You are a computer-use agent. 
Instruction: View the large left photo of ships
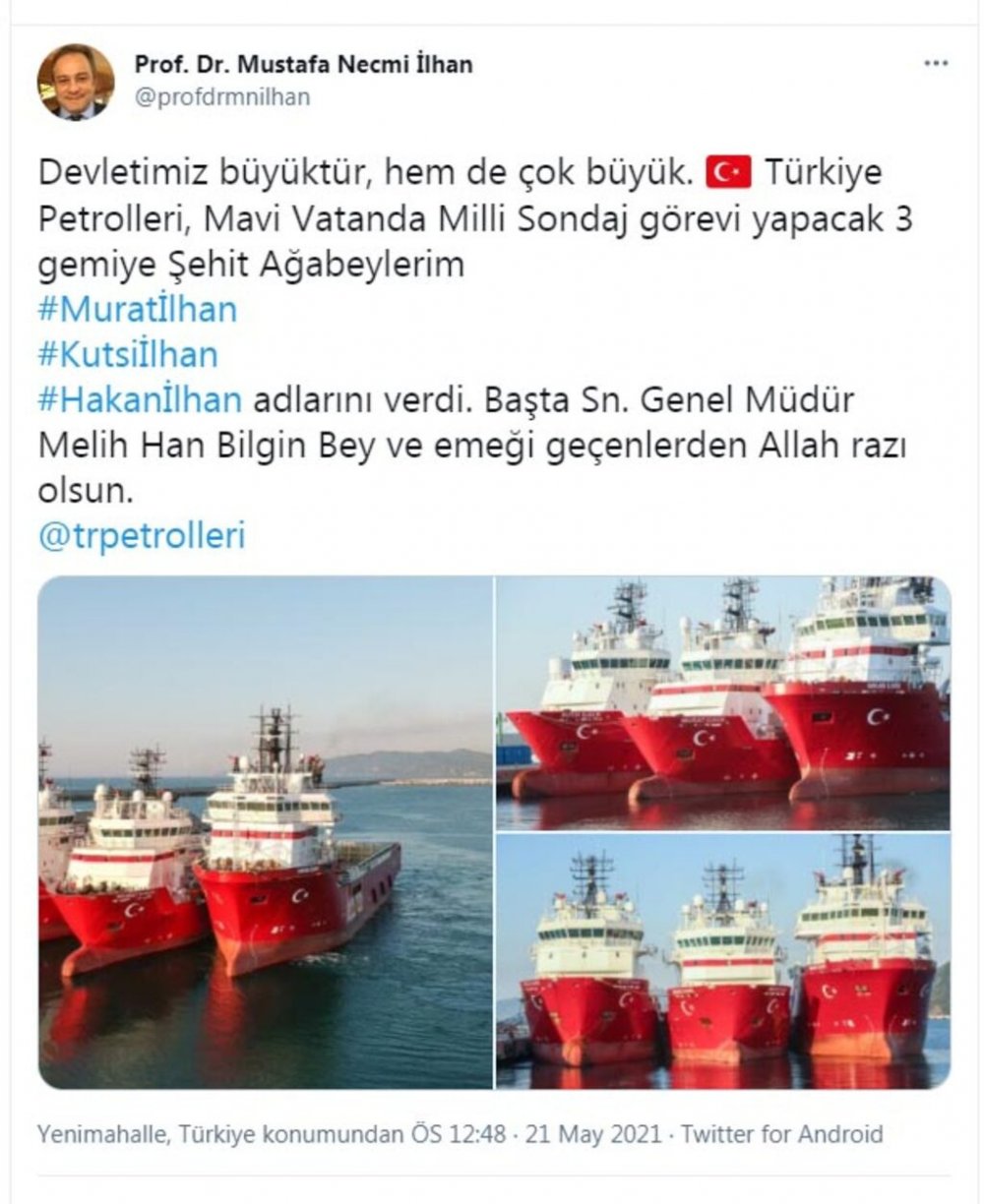(266, 831)
